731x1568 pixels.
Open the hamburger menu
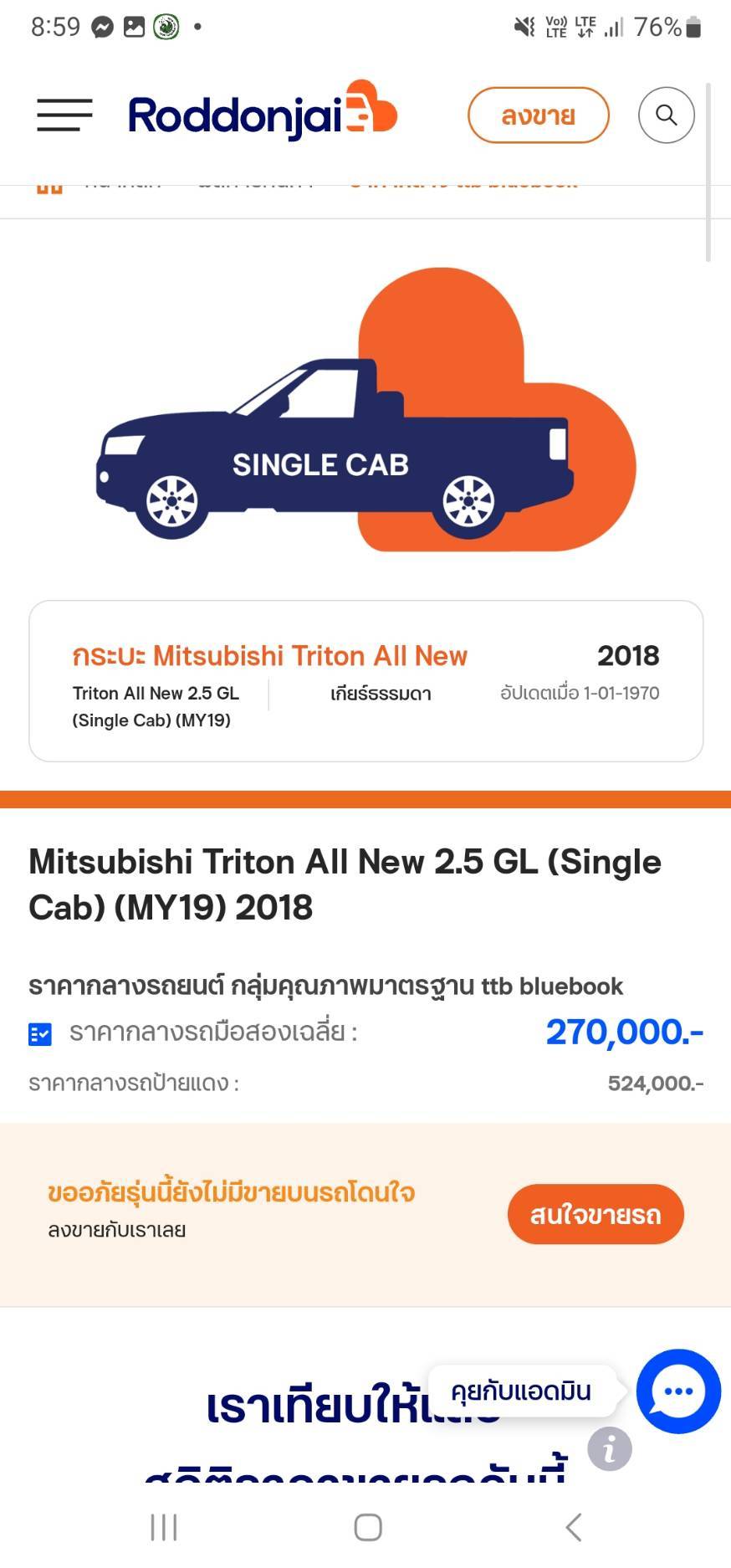pos(64,115)
